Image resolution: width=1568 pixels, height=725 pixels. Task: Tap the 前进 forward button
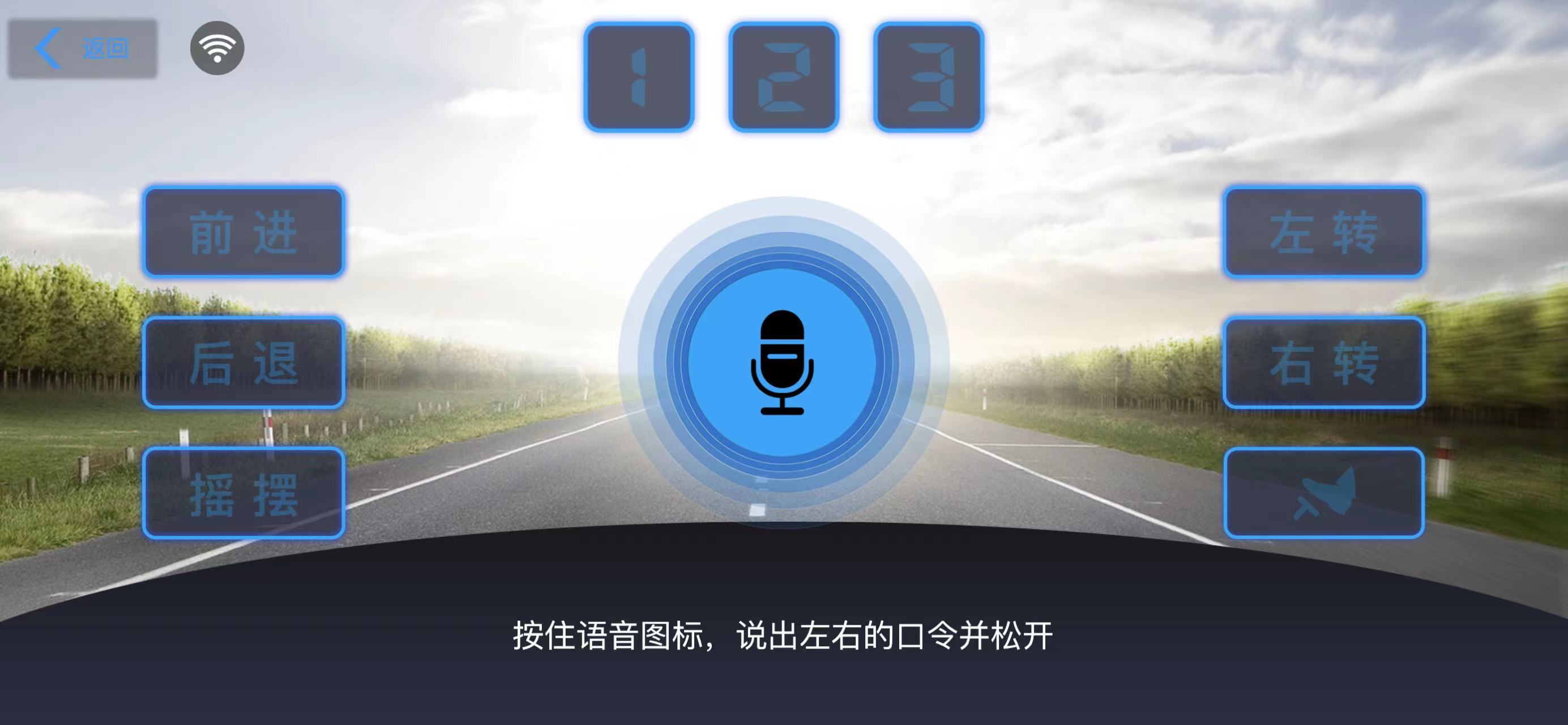[243, 232]
